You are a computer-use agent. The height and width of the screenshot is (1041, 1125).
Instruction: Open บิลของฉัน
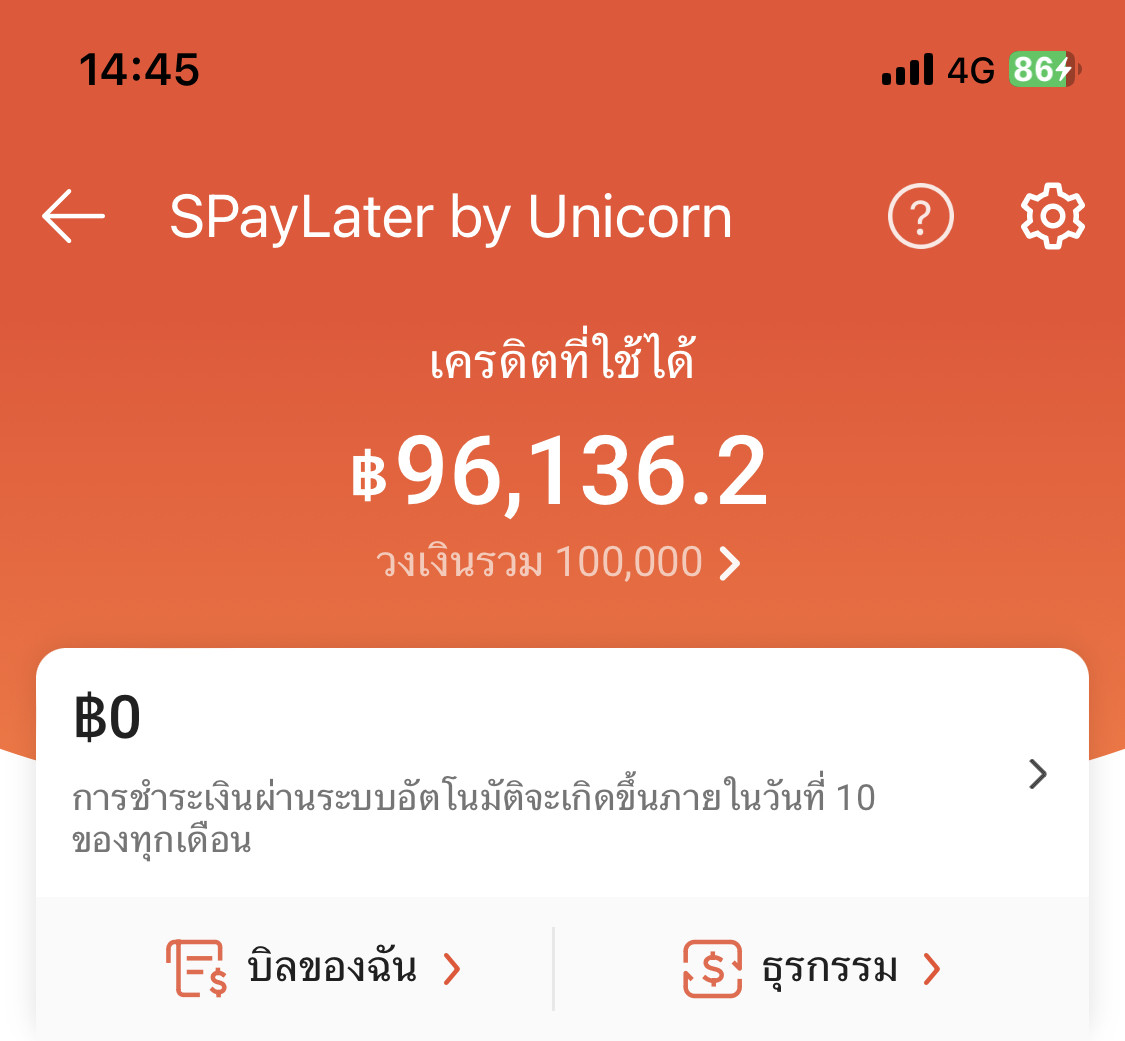tap(313, 968)
